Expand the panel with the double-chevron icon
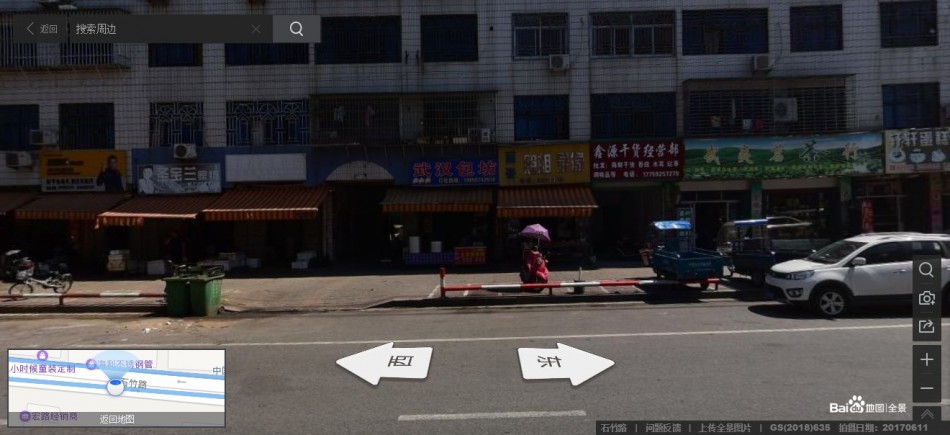The height and width of the screenshot is (435, 950). pos(926,412)
